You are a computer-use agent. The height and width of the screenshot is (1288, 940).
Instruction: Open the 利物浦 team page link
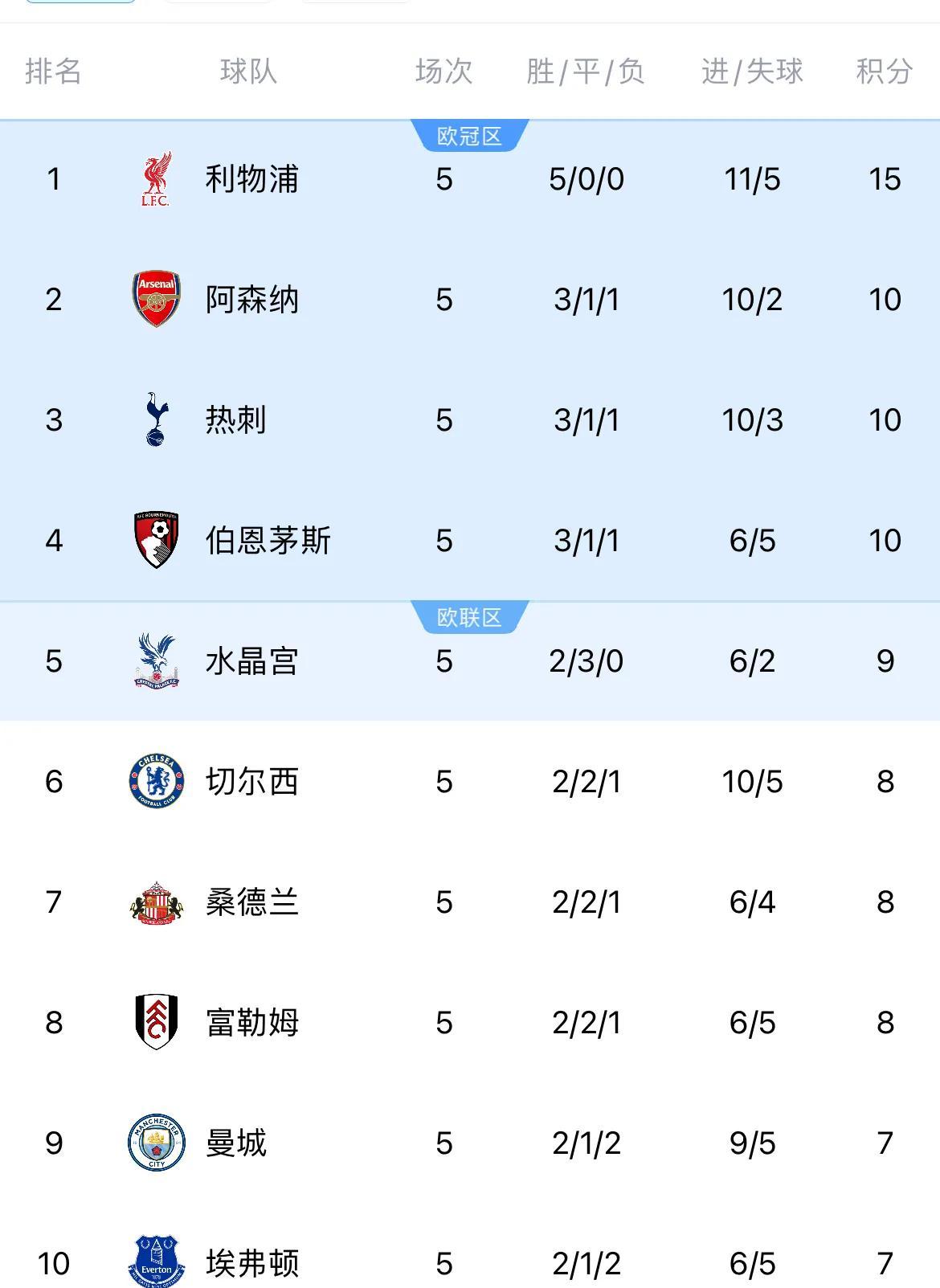click(249, 178)
